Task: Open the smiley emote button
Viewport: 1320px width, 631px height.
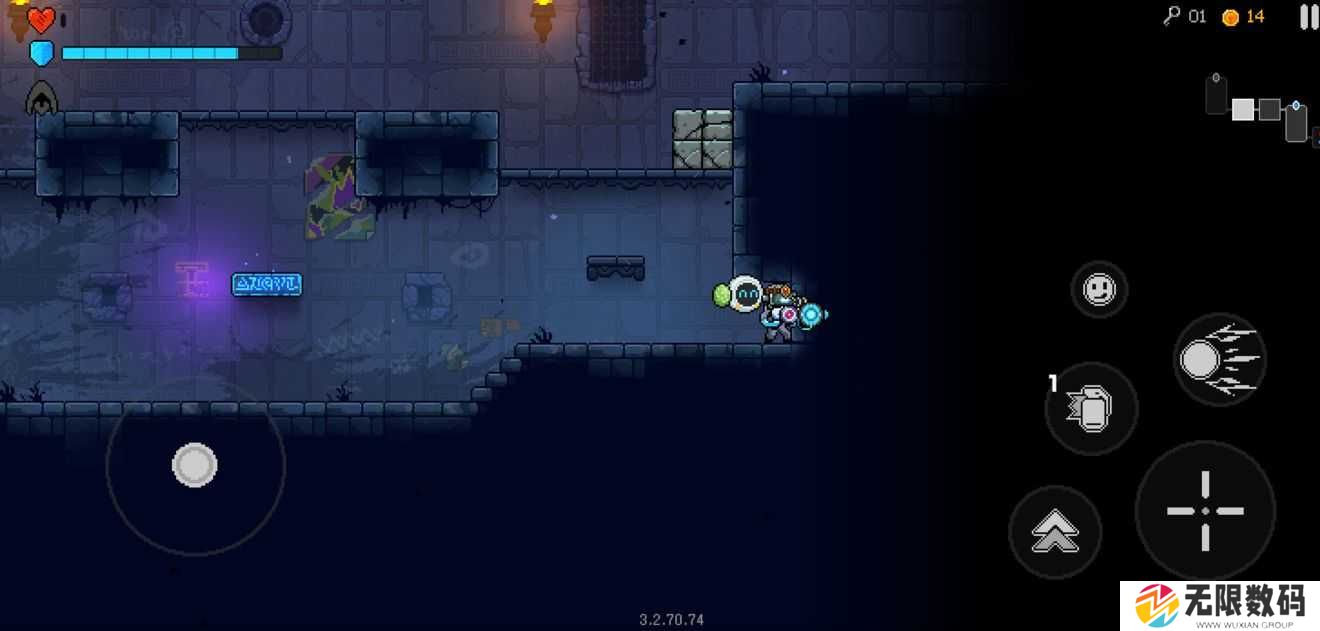Action: [1099, 290]
